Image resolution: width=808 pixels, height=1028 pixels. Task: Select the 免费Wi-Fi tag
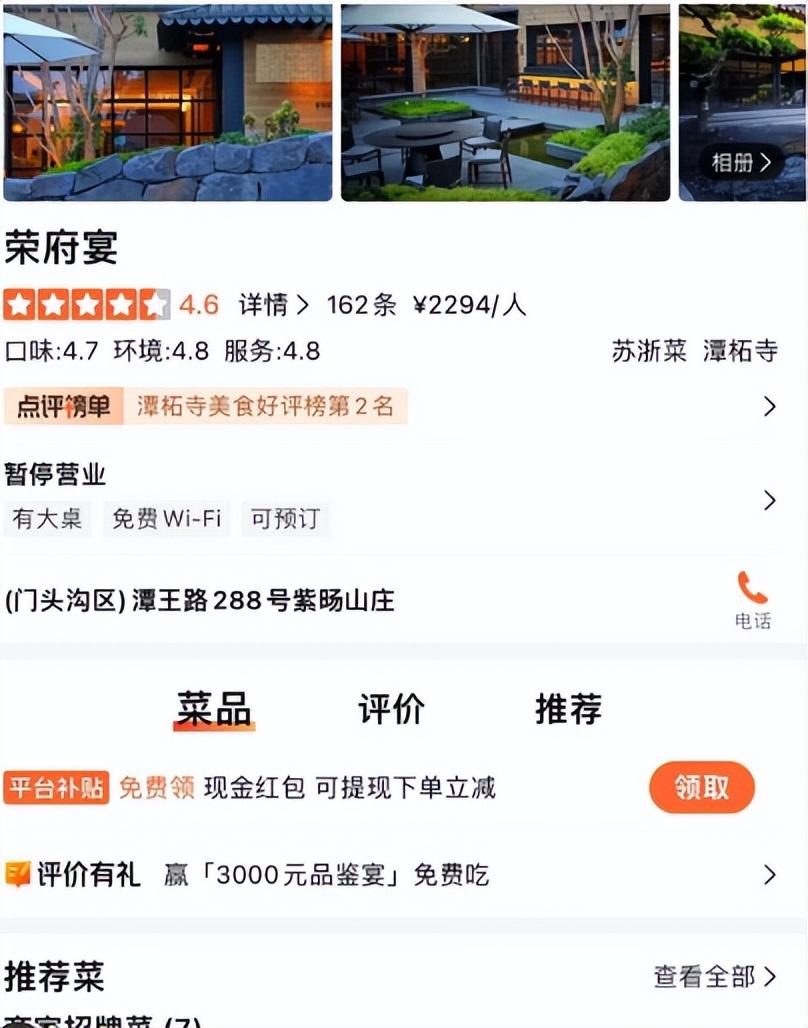[x=166, y=519]
